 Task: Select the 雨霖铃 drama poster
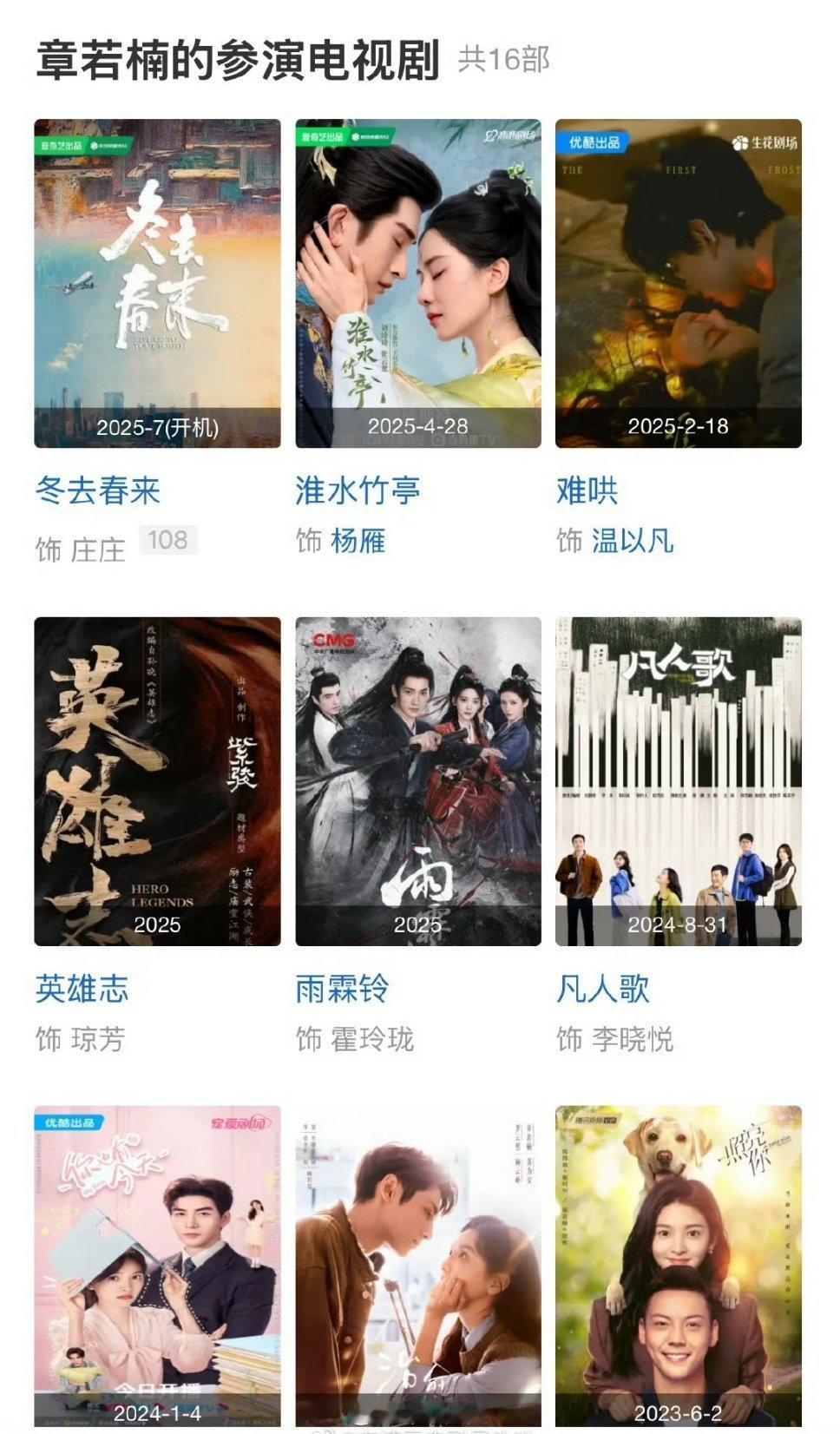418,781
